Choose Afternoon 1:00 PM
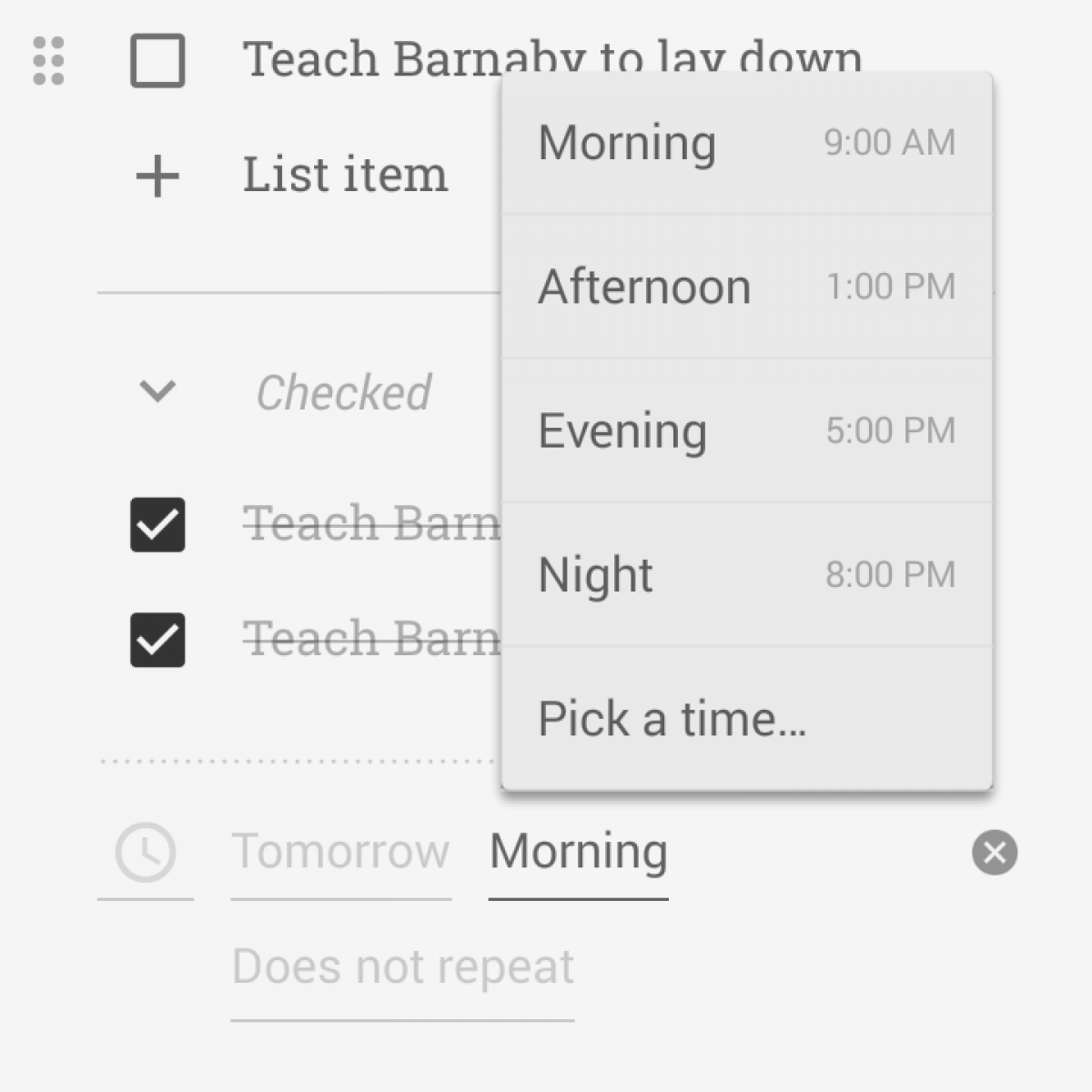Viewport: 1092px width, 1092px height. point(746,287)
